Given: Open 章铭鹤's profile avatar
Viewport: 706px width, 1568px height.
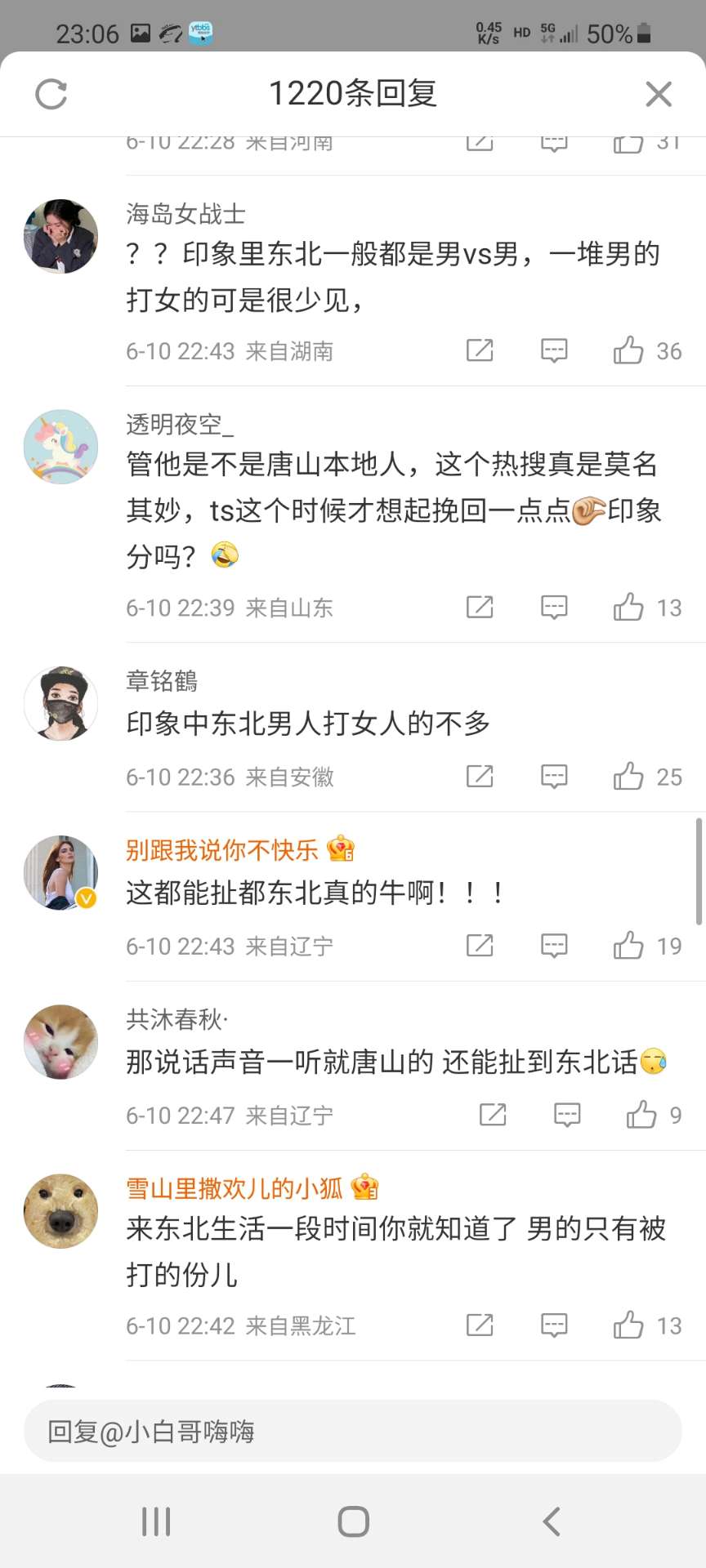Looking at the screenshot, I should pos(60,703).
